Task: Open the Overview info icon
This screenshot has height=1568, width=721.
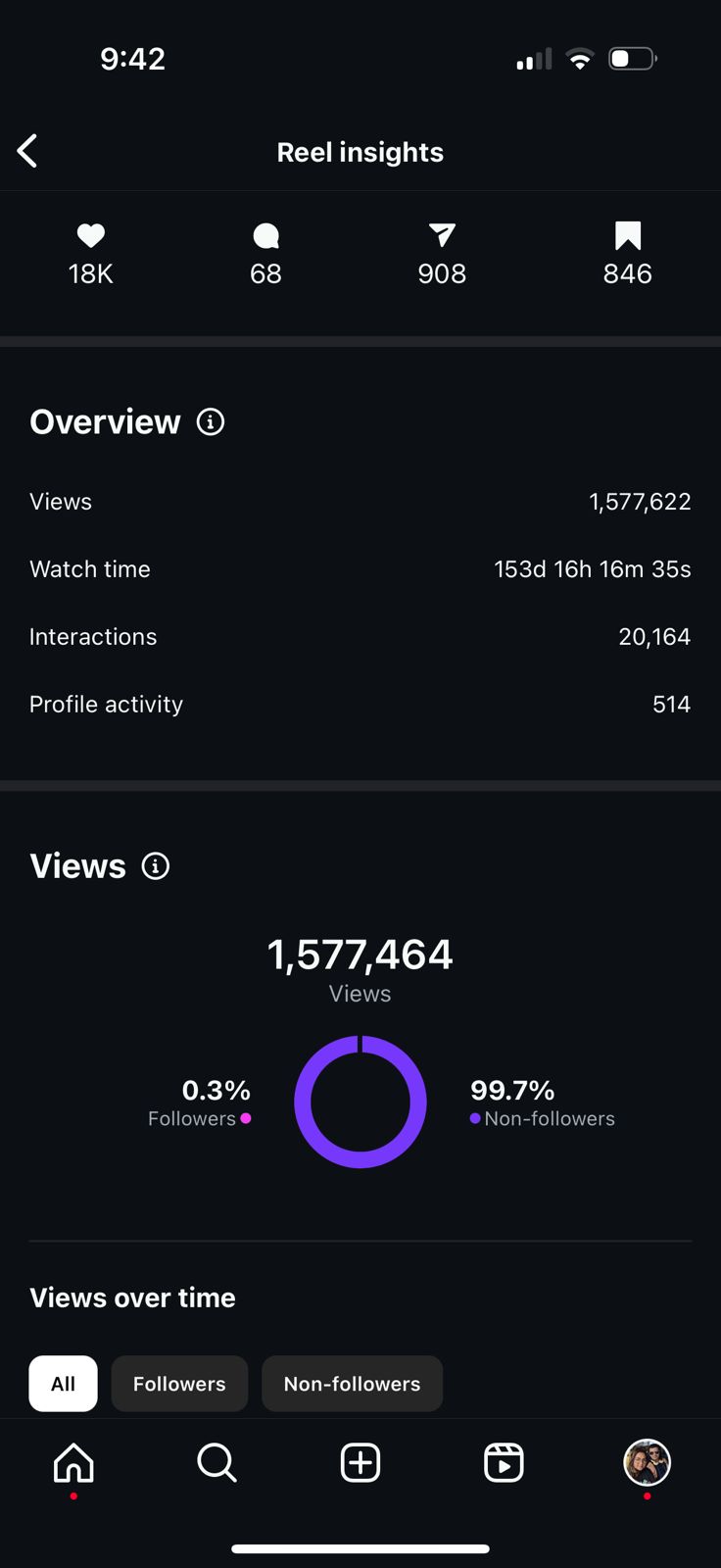Action: click(211, 421)
